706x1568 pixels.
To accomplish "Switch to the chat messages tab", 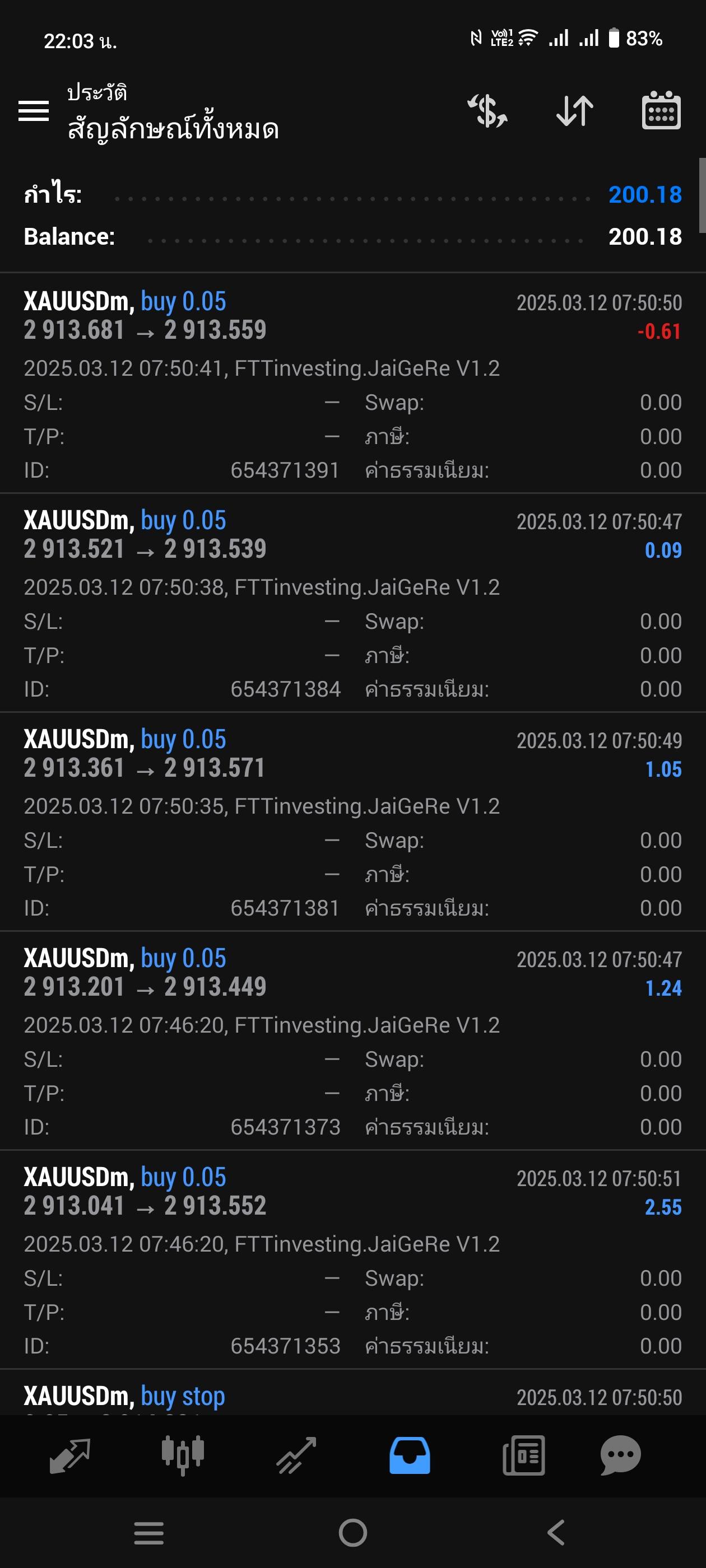I will coord(620,1455).
